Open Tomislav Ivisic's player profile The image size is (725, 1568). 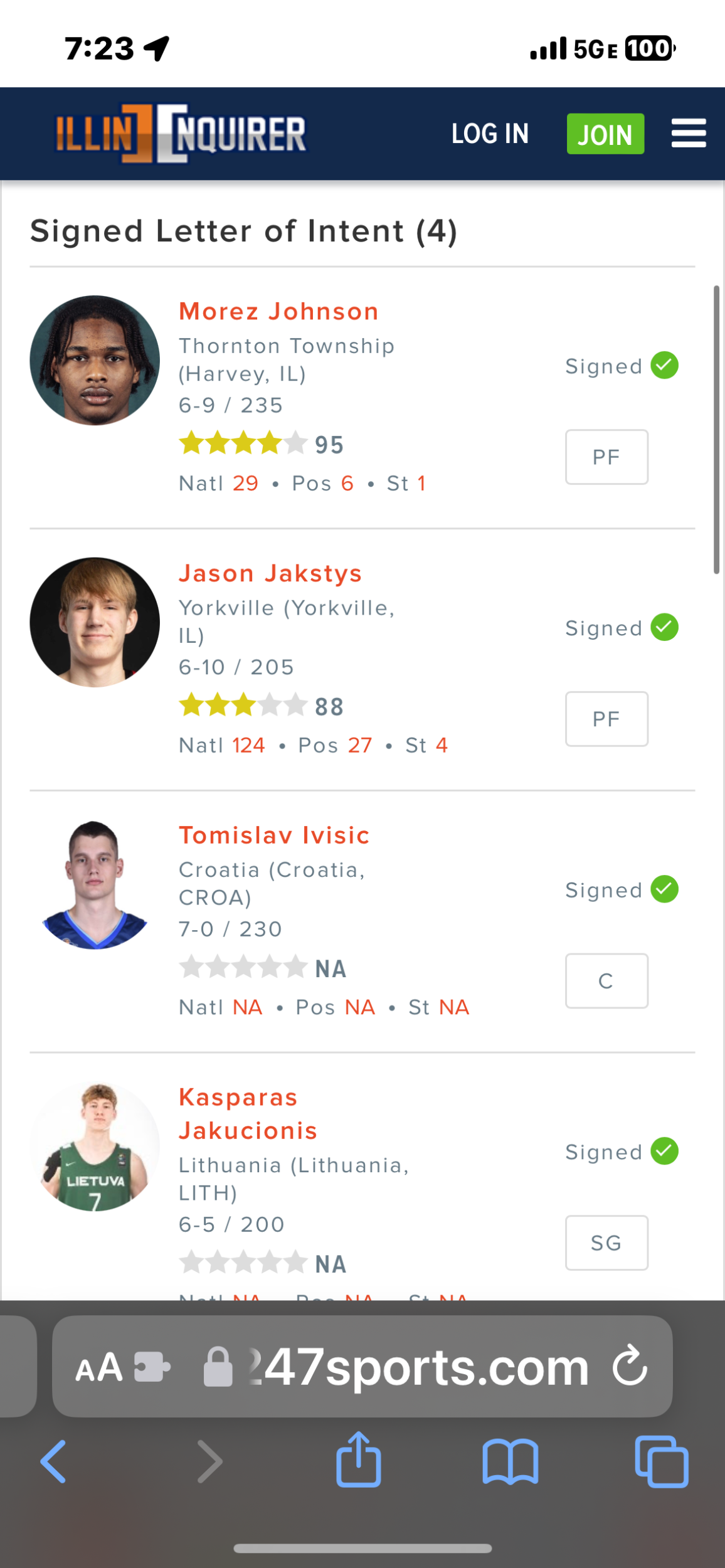click(x=274, y=835)
